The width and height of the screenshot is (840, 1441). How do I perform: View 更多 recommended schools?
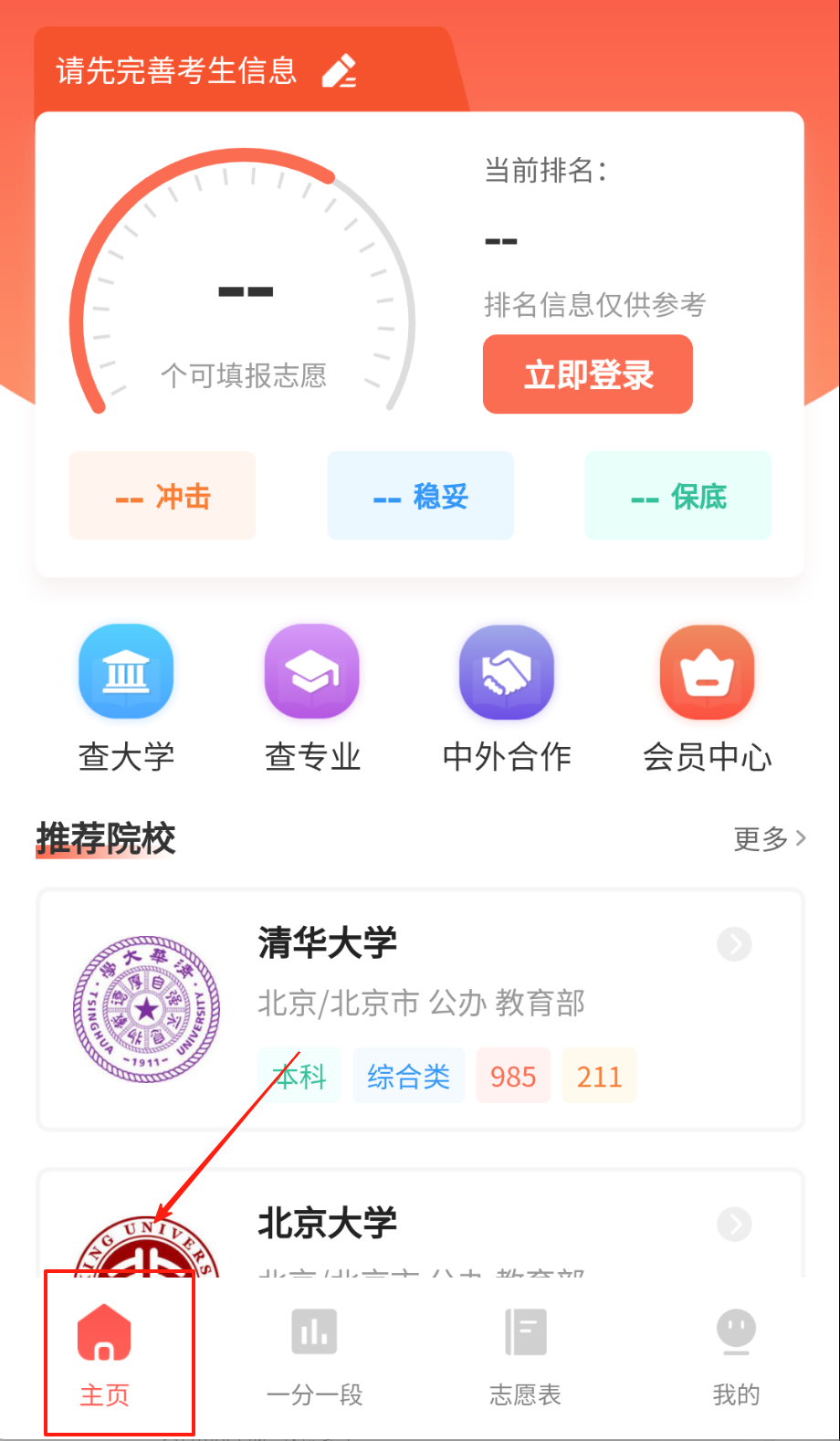pos(769,838)
